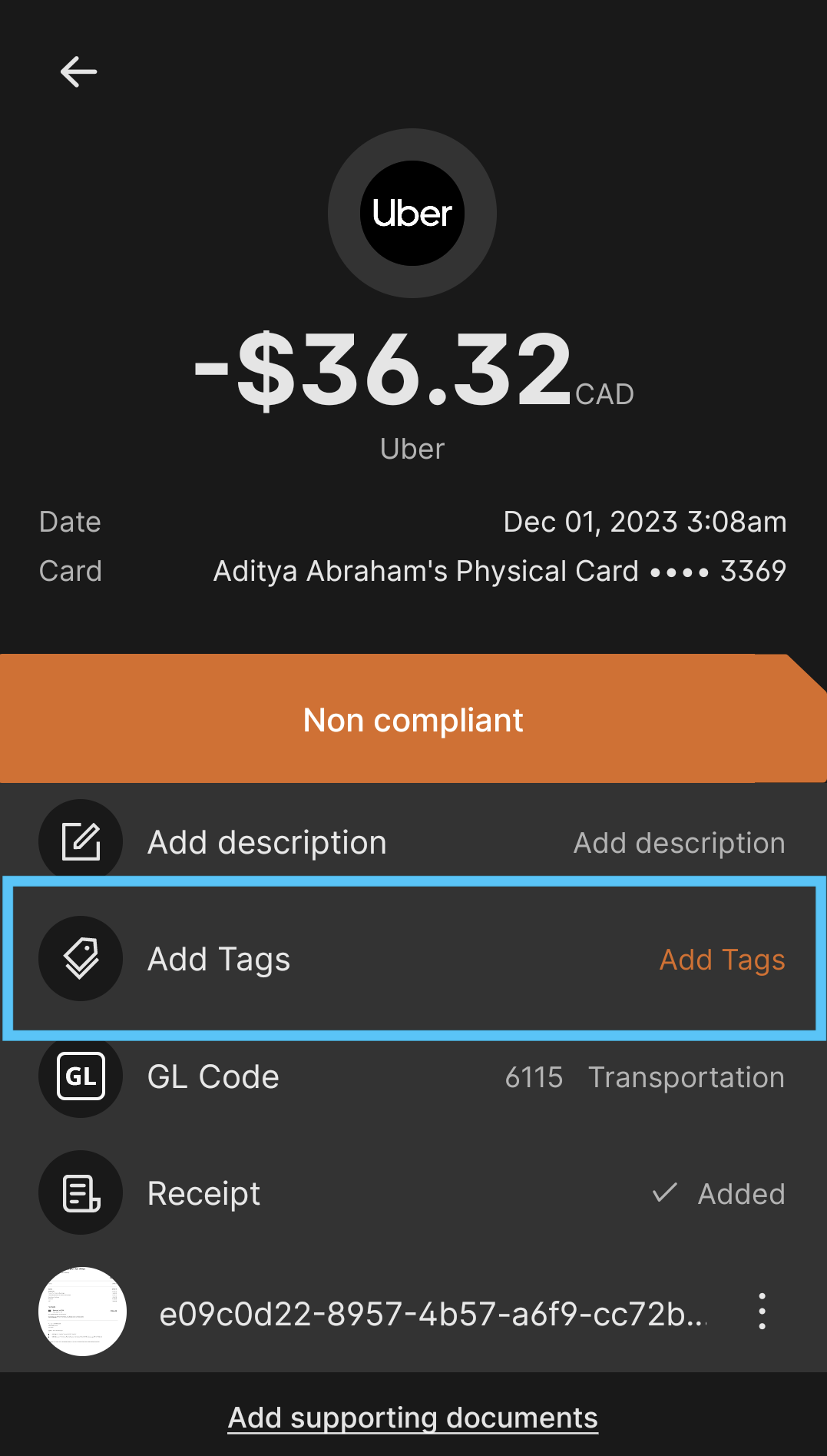Tap the Non compliant banner
Screen dimensions: 827x1456
click(x=413, y=719)
